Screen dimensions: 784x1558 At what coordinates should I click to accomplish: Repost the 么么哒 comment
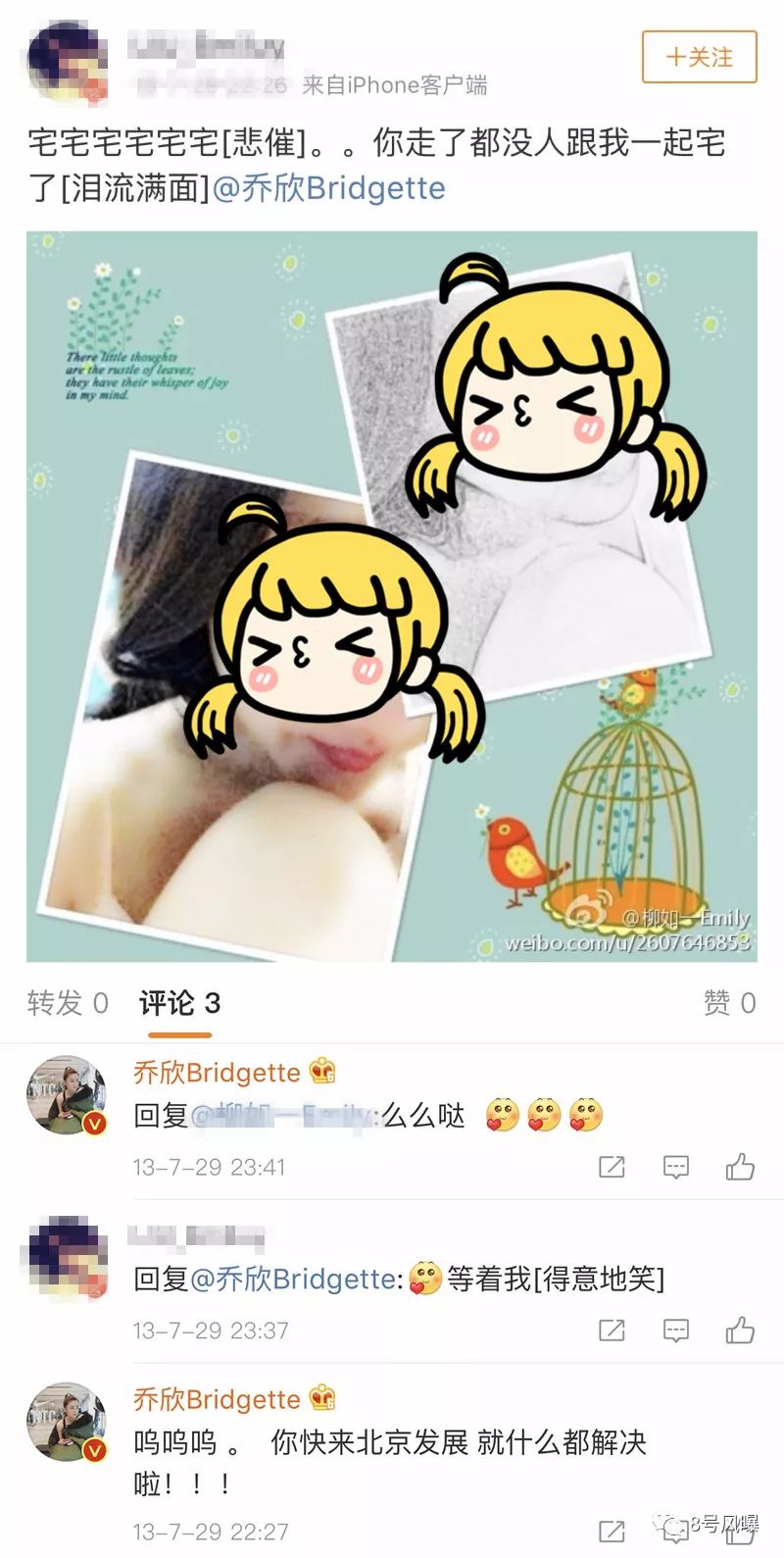coord(612,1167)
